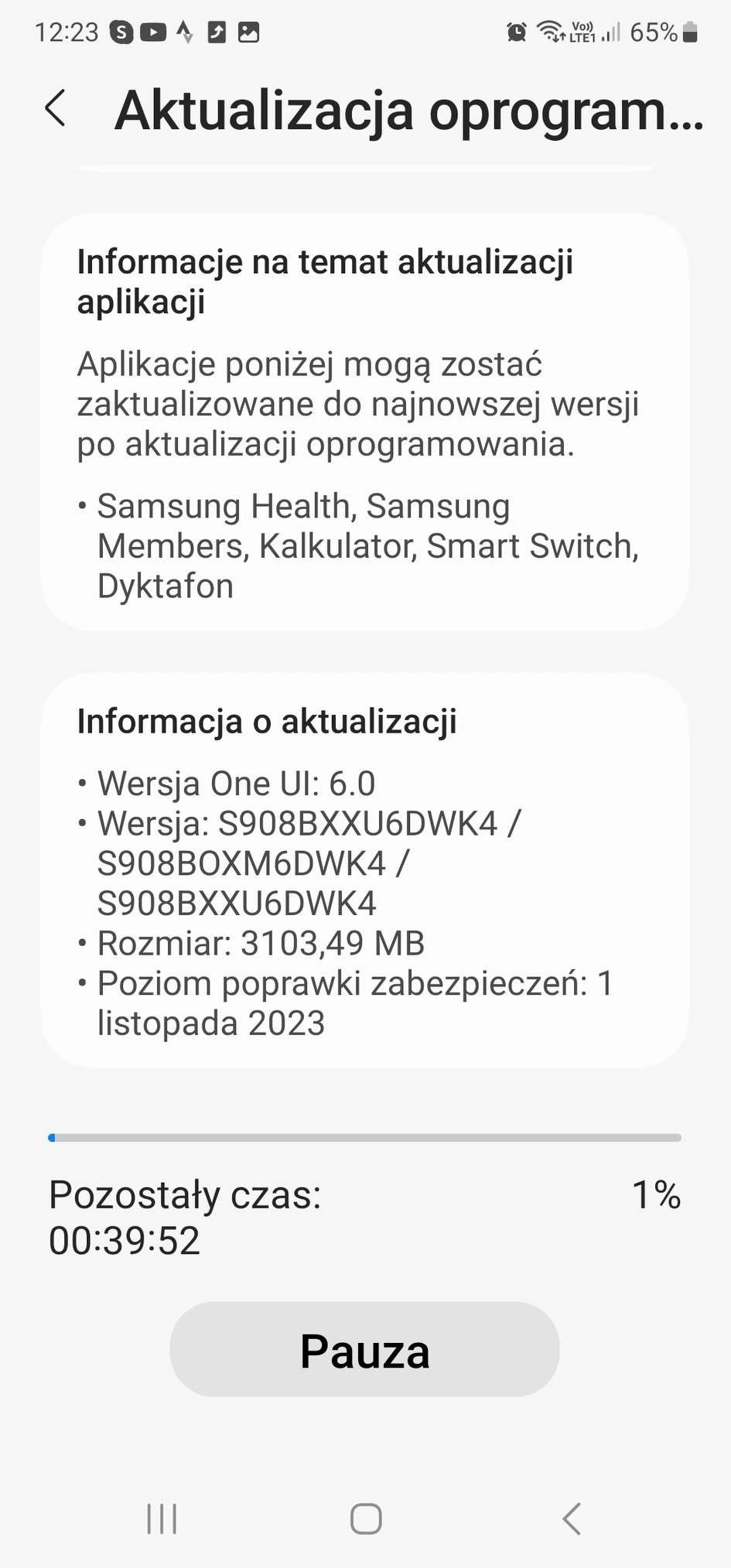
Task: Open recent apps from navigation bar
Action: pyautogui.click(x=162, y=1519)
